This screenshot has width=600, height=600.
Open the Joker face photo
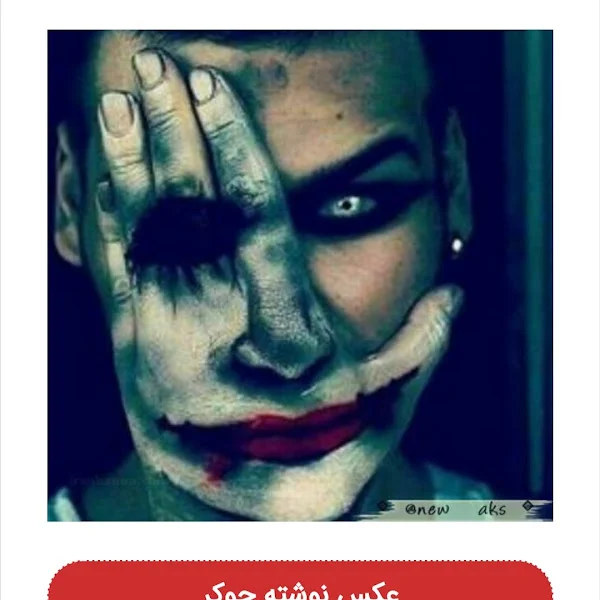coord(300,275)
